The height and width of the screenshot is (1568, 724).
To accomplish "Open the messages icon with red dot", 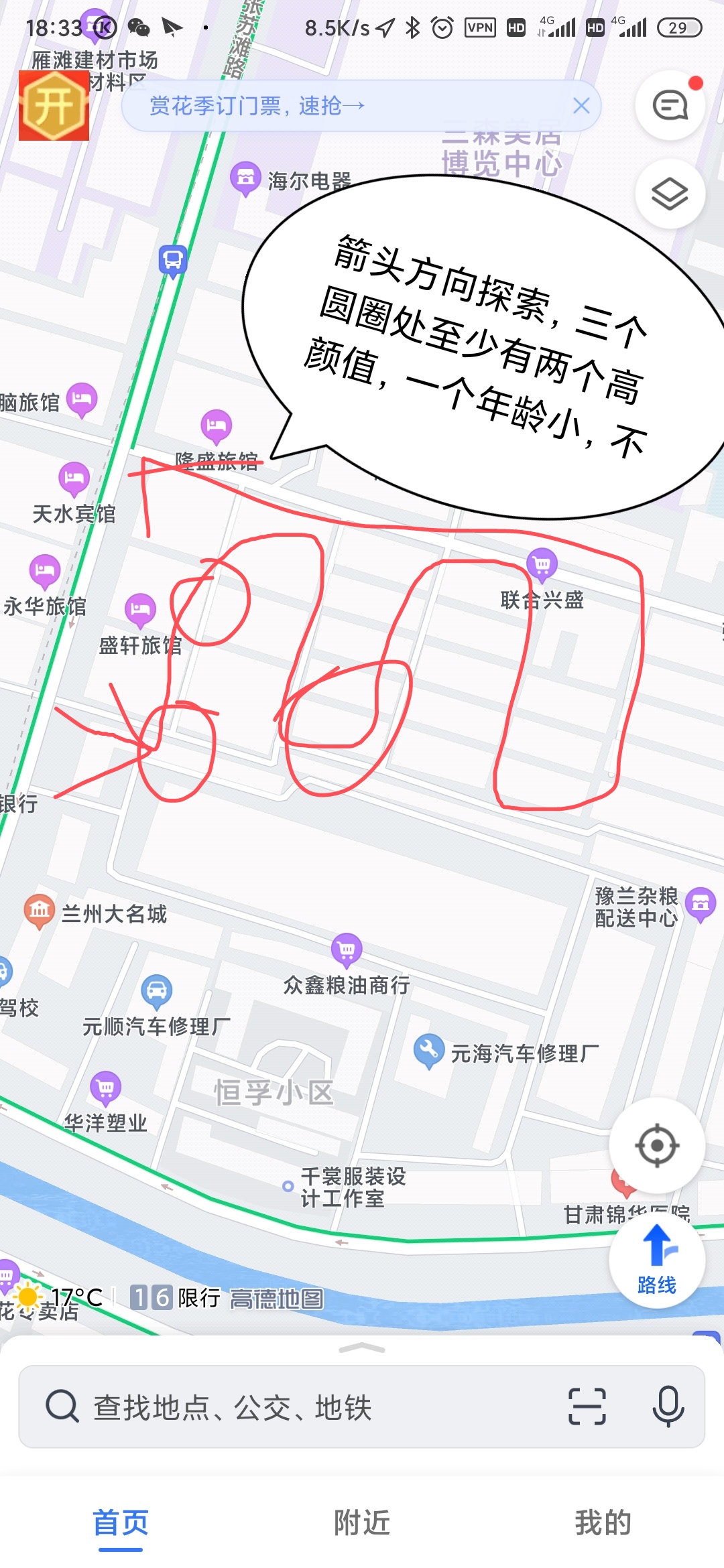I will point(670,106).
